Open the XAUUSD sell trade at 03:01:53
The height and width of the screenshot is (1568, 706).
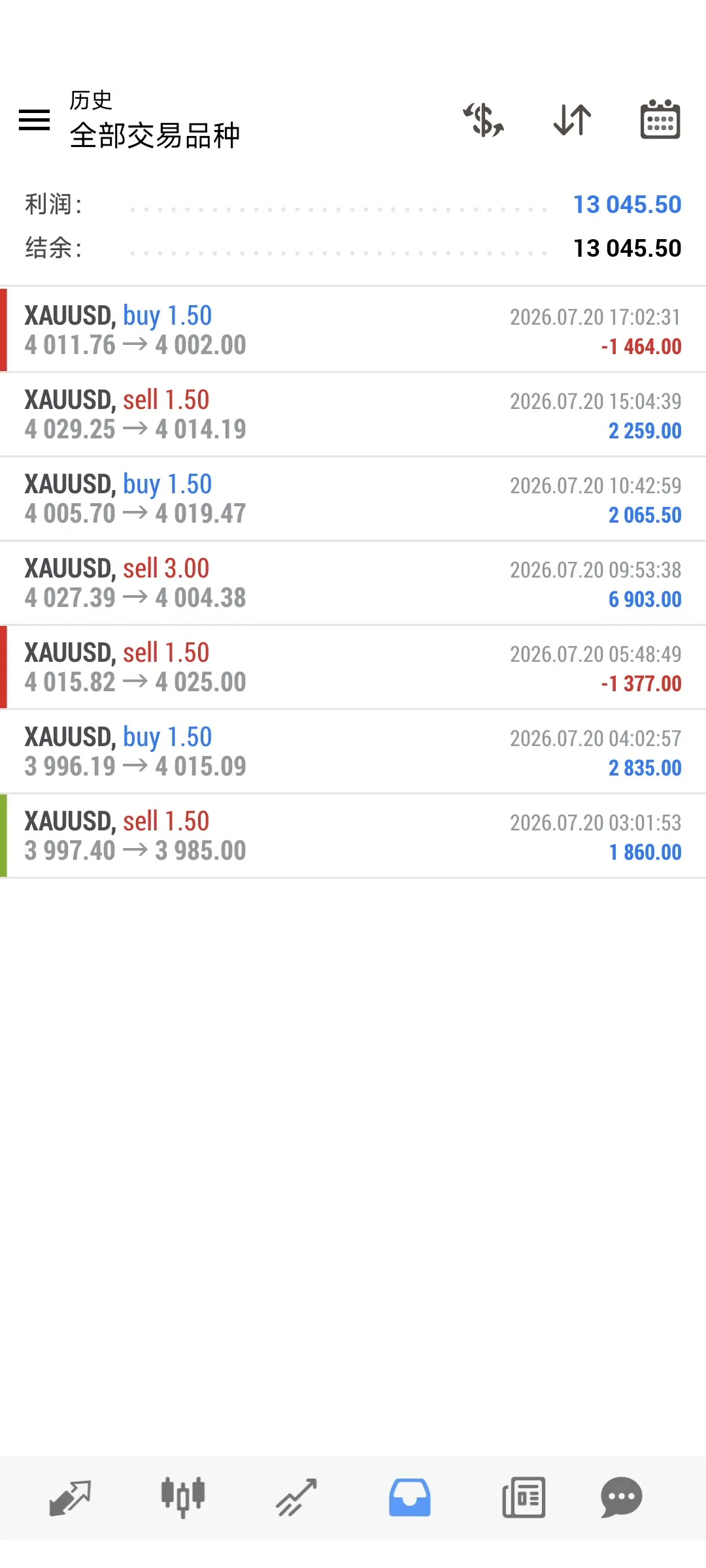[353, 836]
